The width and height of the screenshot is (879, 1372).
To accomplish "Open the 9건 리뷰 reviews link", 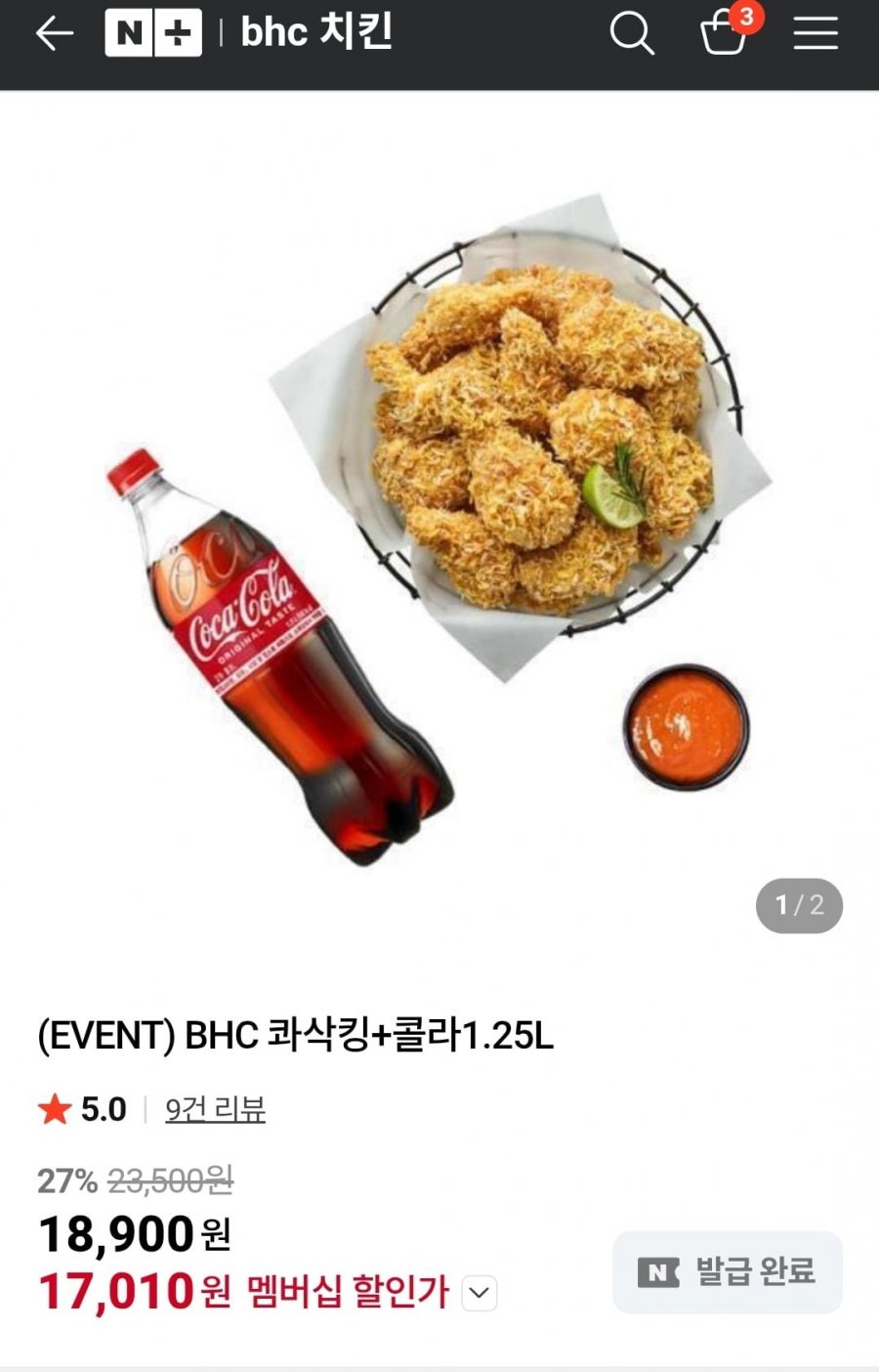I will coord(215,1109).
